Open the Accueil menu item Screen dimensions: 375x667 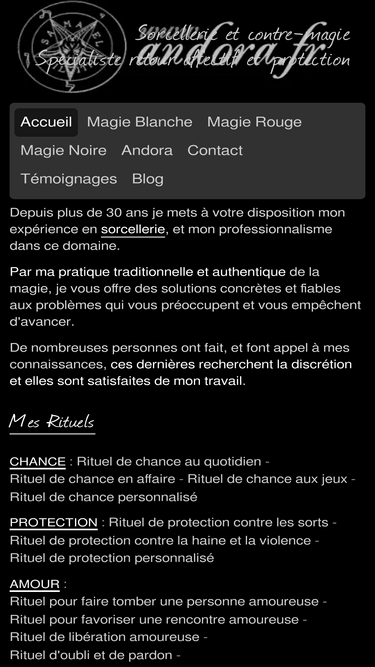point(46,122)
